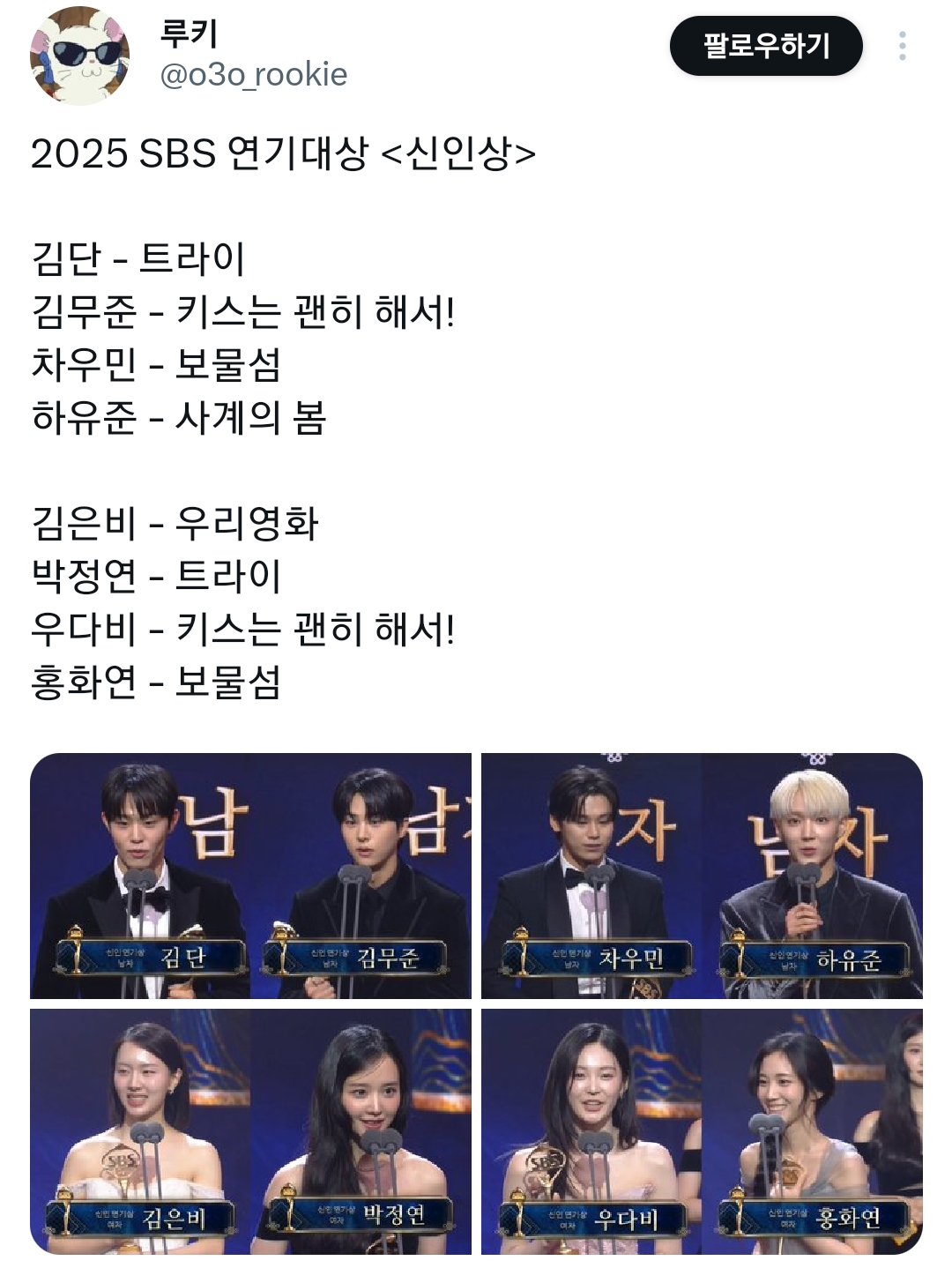Open the photo of 우다비 and 홍화연
This screenshot has height=1268, width=952.
point(702,1131)
